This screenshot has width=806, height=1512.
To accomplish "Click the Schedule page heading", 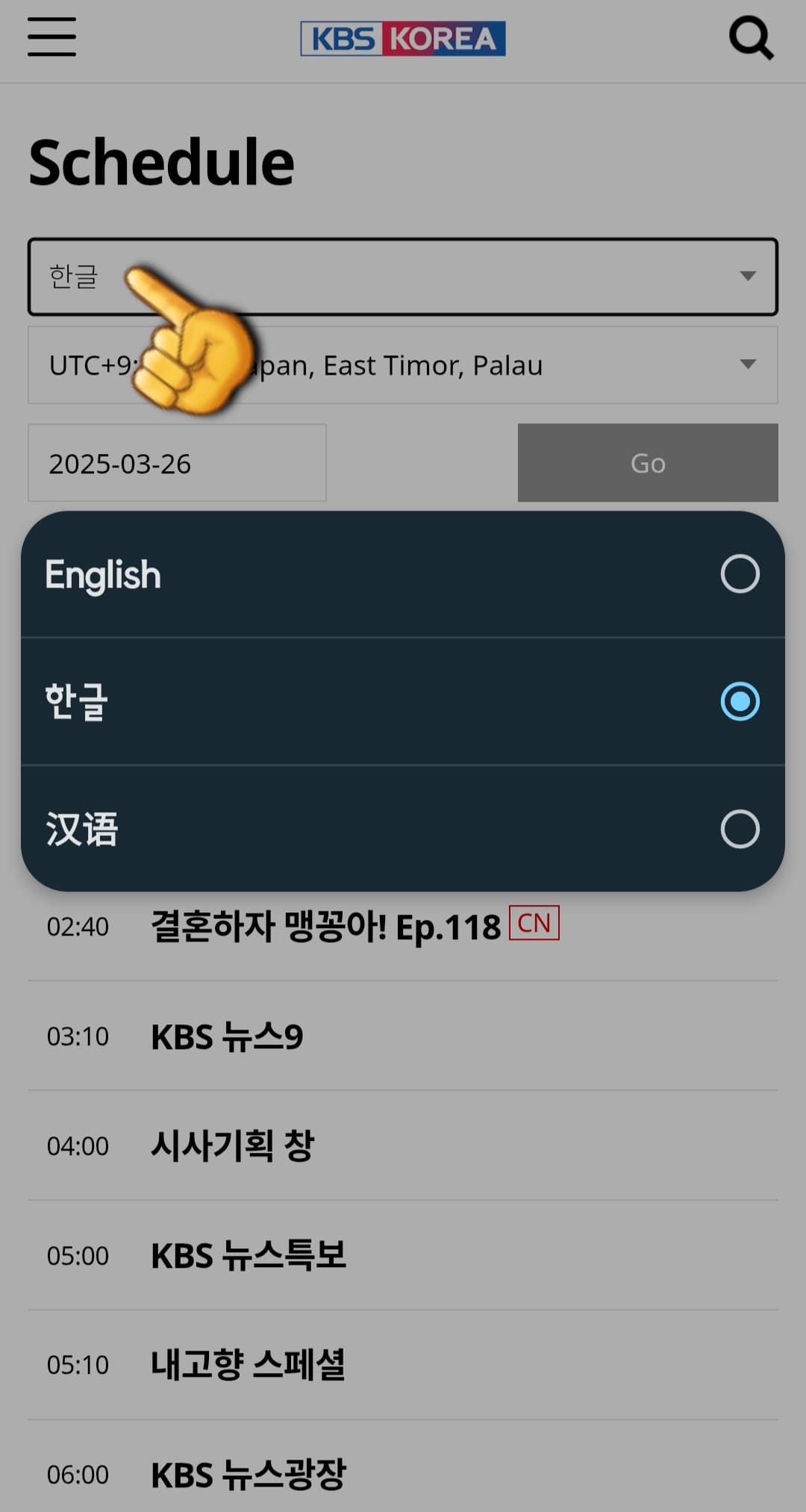I will [161, 160].
